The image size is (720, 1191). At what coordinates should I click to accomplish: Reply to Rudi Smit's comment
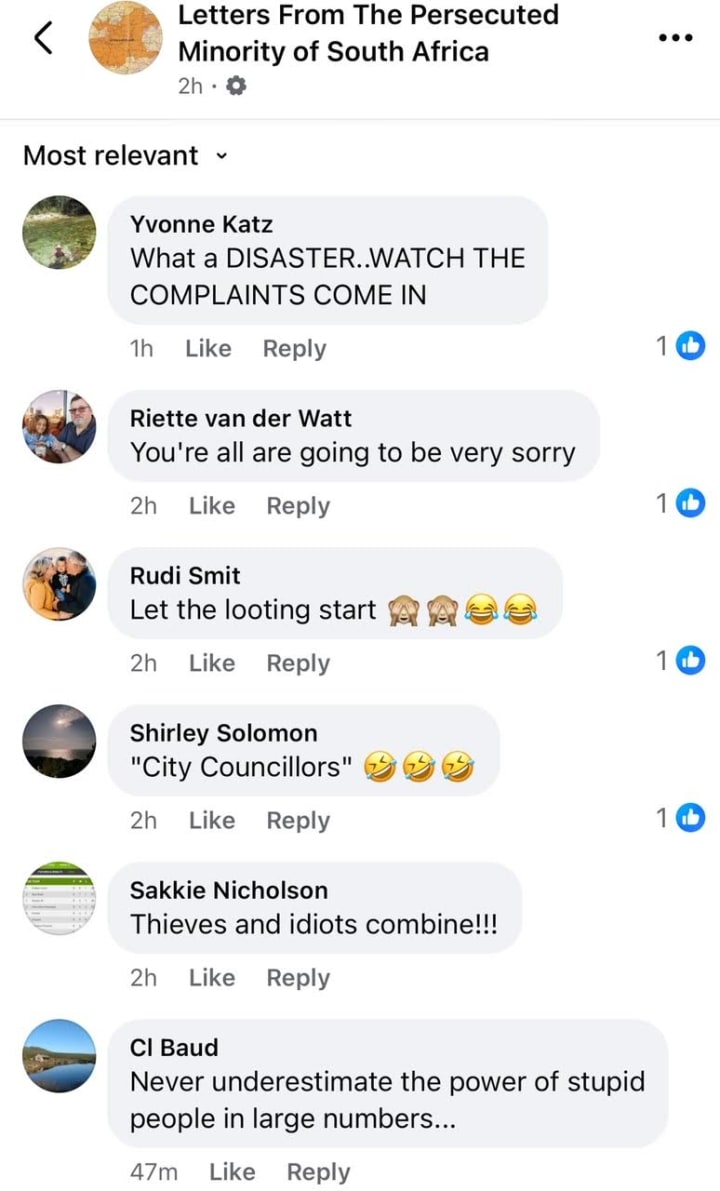pos(298,663)
